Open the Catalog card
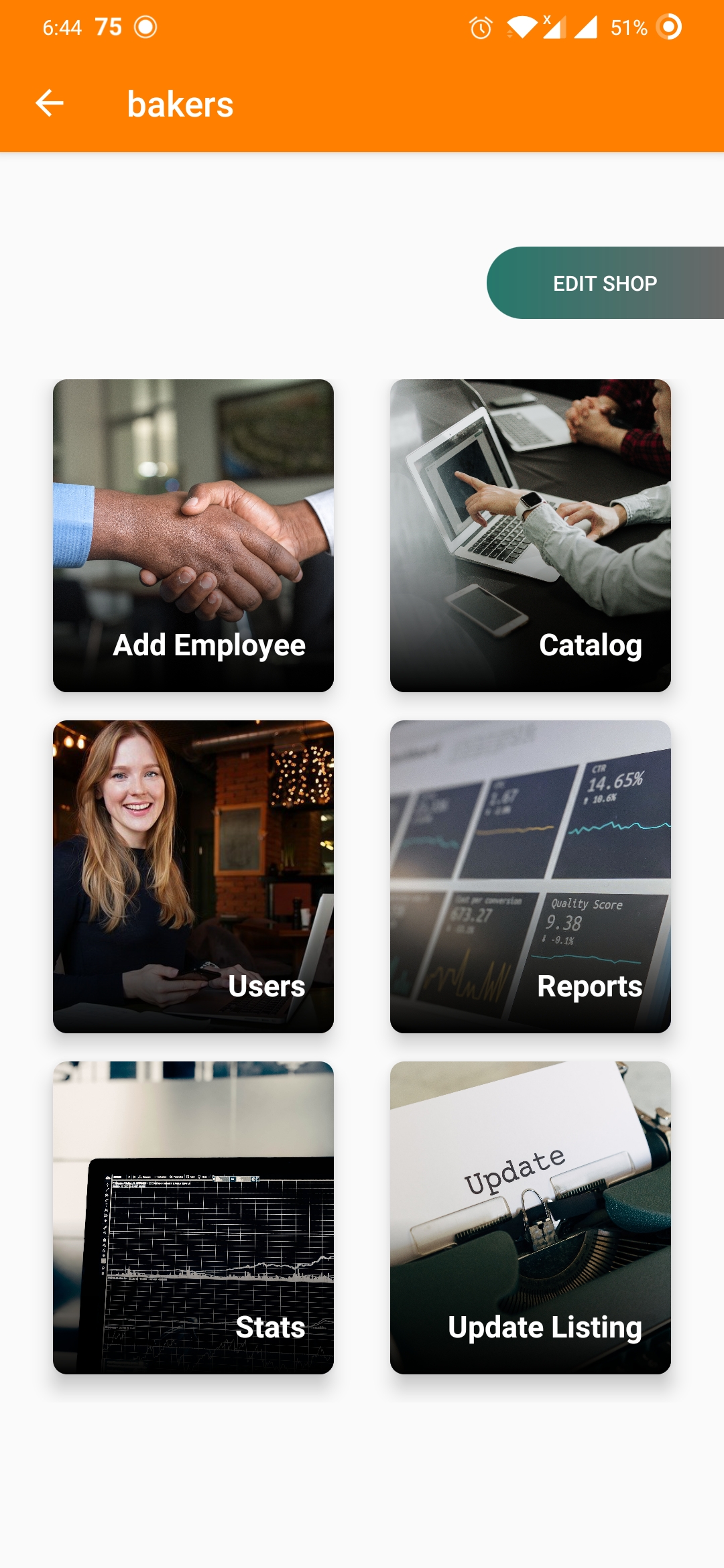Image resolution: width=724 pixels, height=1568 pixels. click(x=530, y=535)
